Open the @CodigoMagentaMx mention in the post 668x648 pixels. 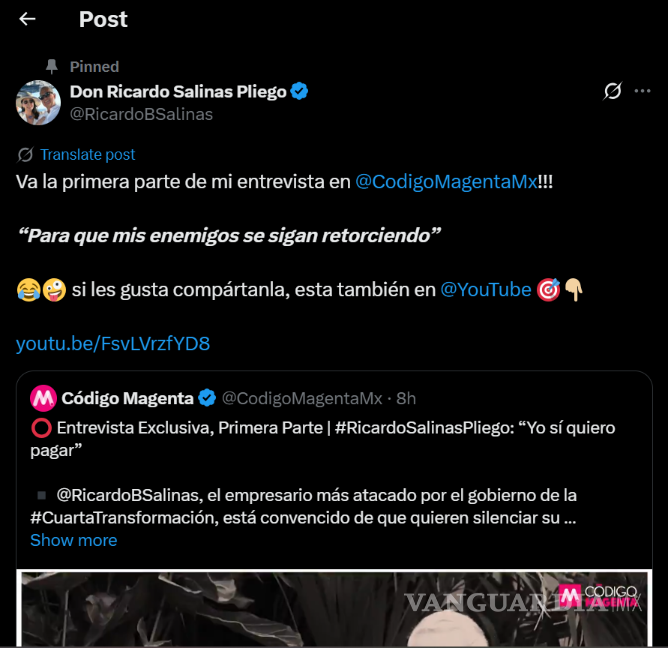pos(446,182)
